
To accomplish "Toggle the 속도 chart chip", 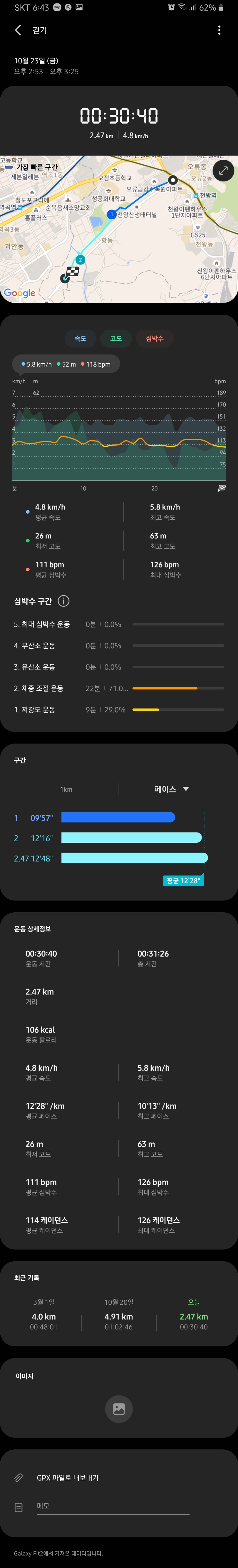I will (x=80, y=338).
